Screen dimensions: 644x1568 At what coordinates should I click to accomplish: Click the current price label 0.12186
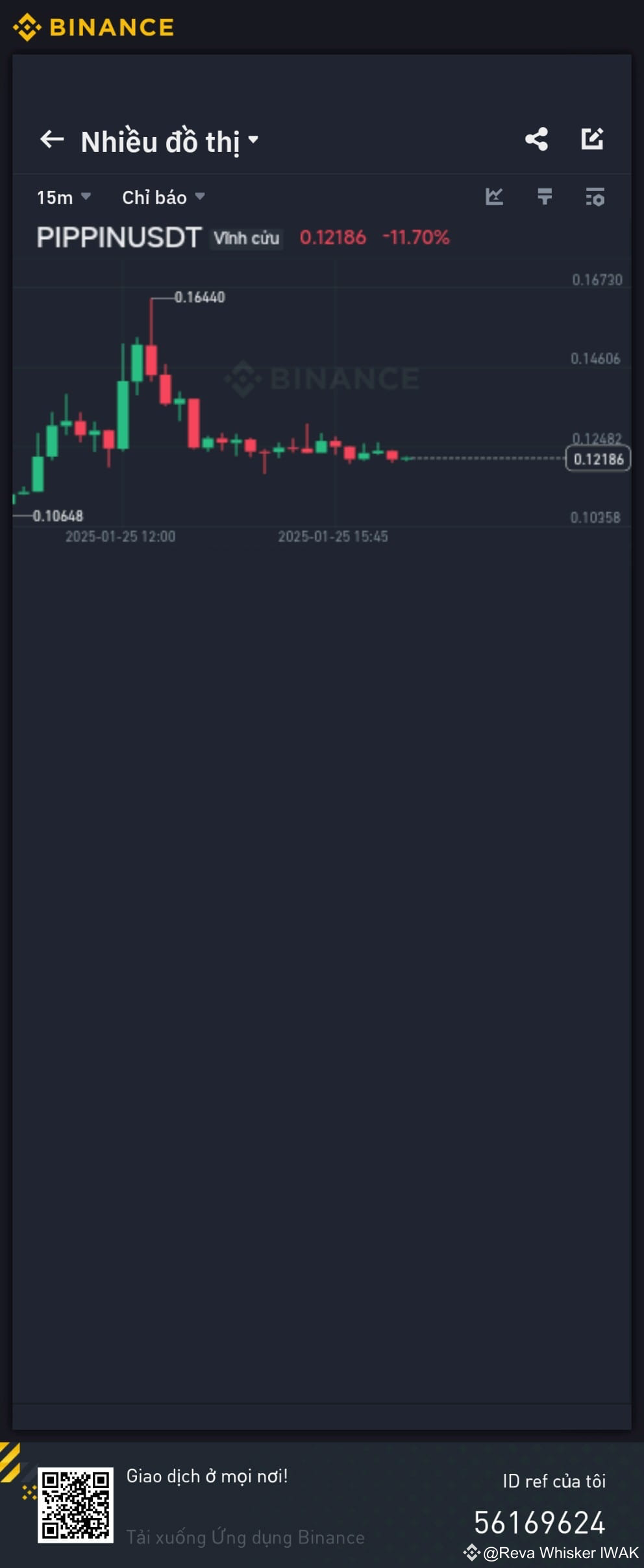click(x=599, y=458)
